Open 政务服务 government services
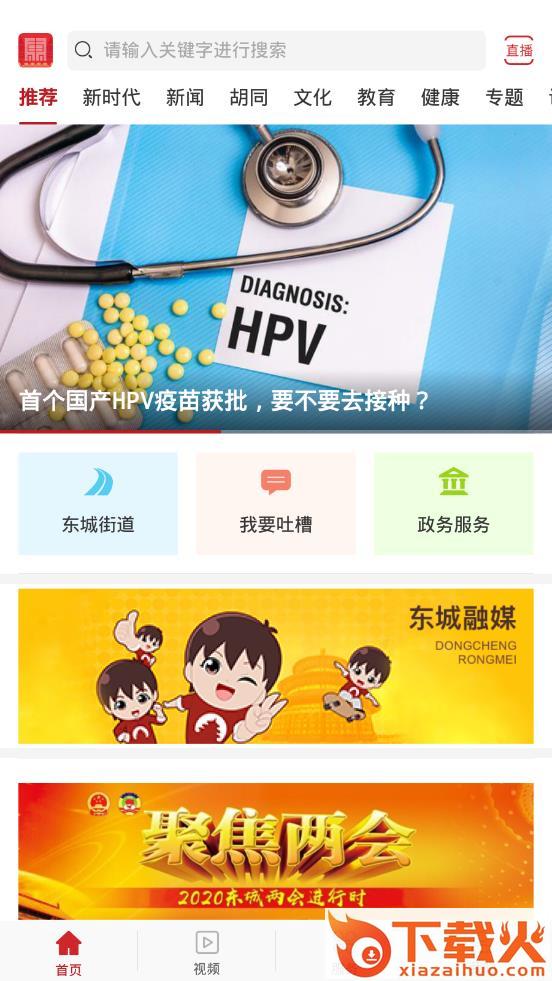The width and height of the screenshot is (552, 981). coord(454,504)
